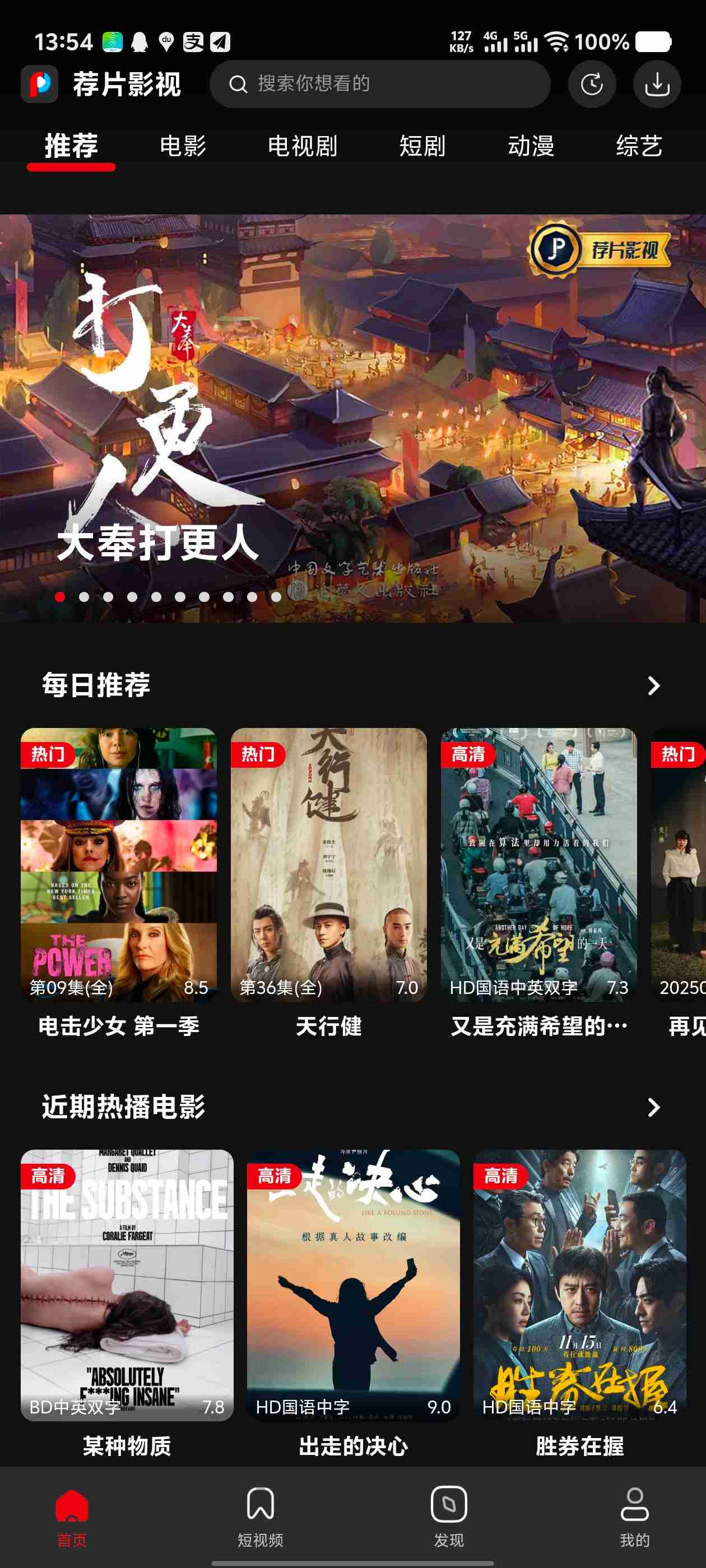Select the 动漫 category

(531, 146)
